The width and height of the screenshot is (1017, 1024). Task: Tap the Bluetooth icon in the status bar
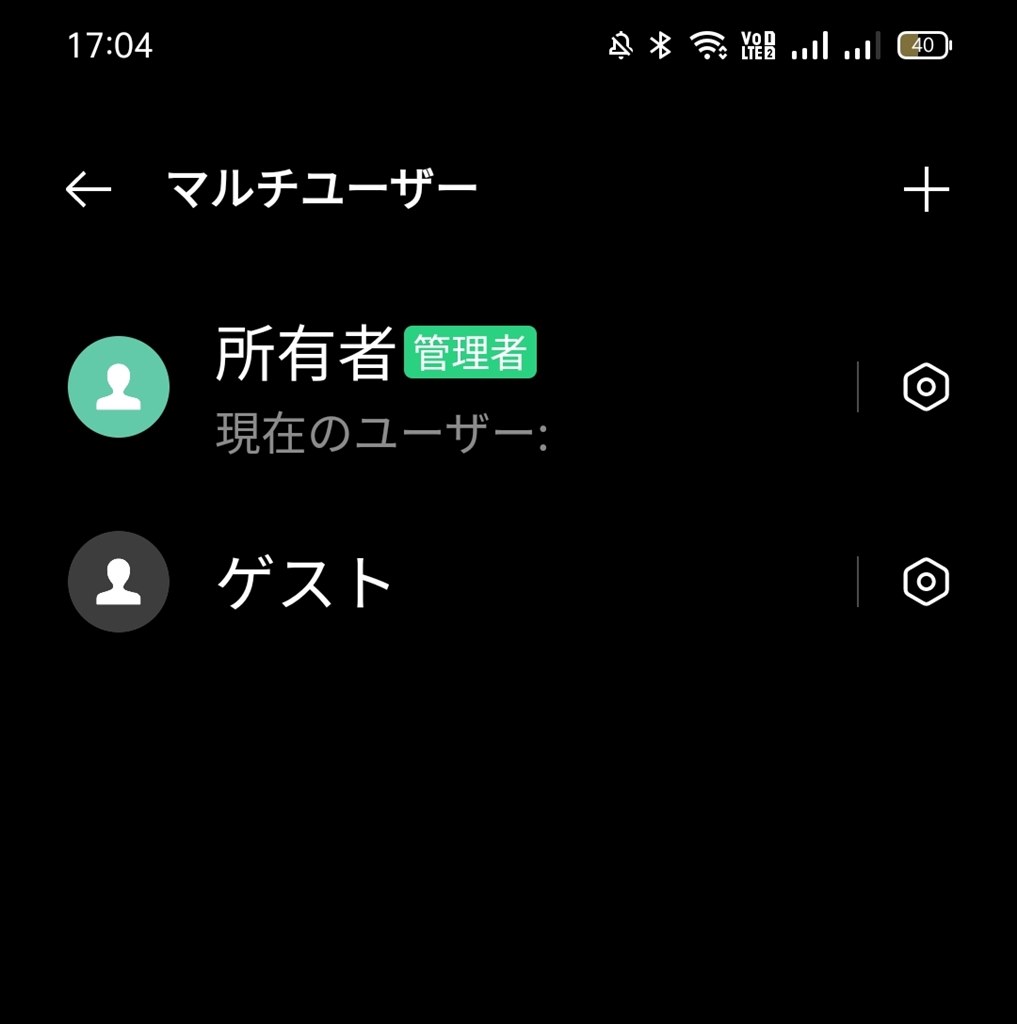[x=659, y=45]
